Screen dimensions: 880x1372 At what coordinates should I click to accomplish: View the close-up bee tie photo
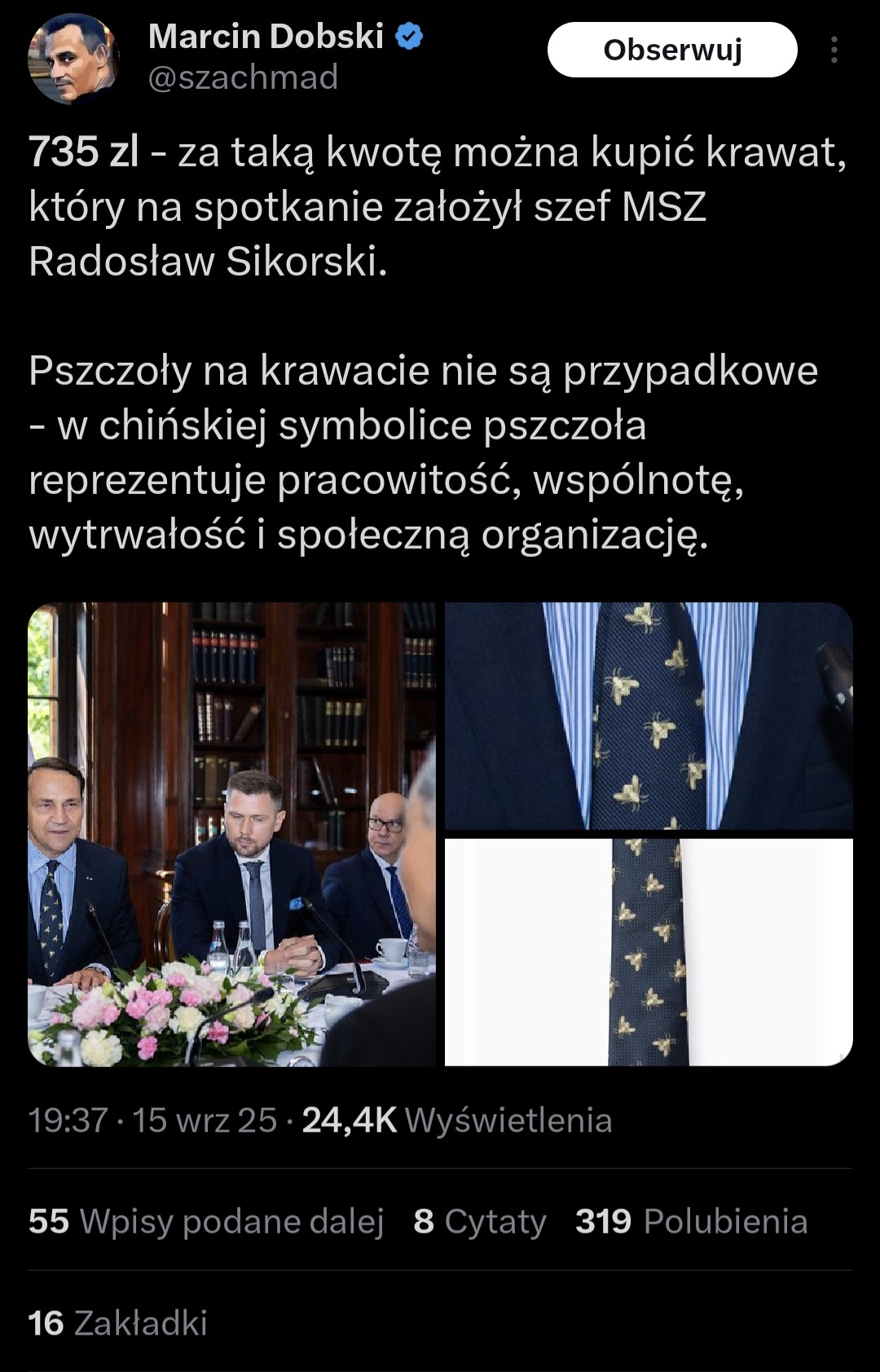pos(649,716)
